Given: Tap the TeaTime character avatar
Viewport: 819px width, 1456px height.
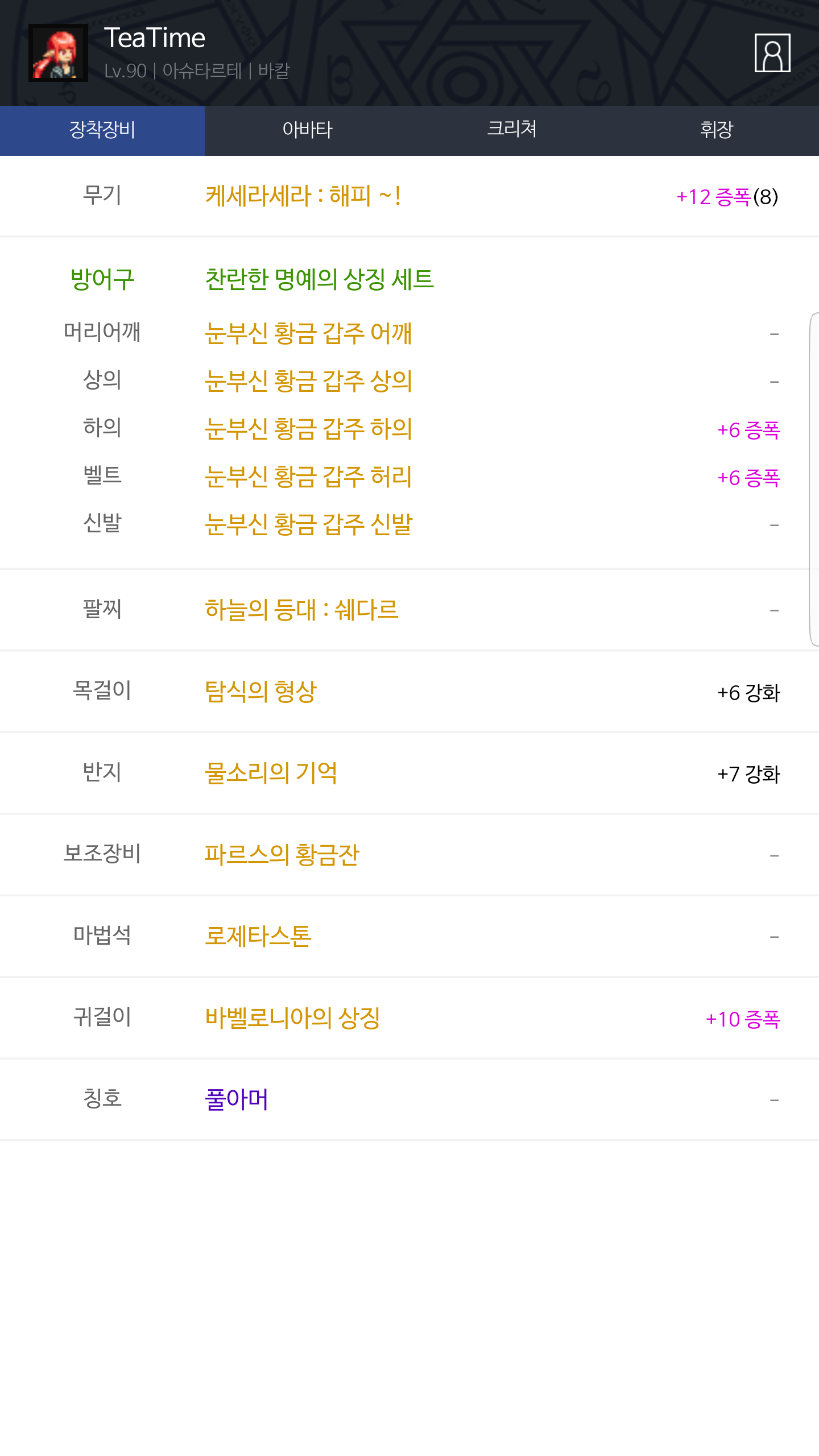Looking at the screenshot, I should point(58,53).
